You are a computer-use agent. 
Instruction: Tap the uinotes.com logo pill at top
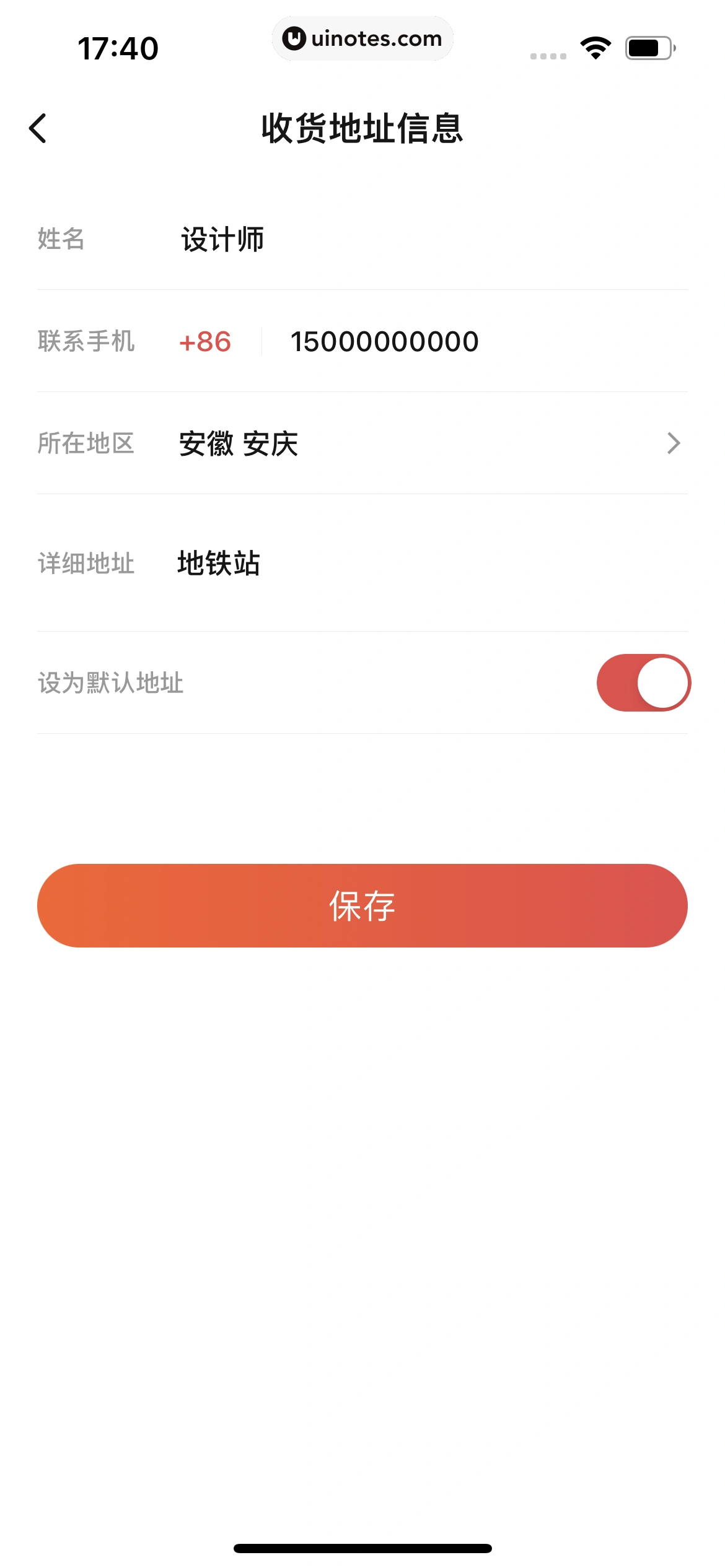(x=362, y=38)
